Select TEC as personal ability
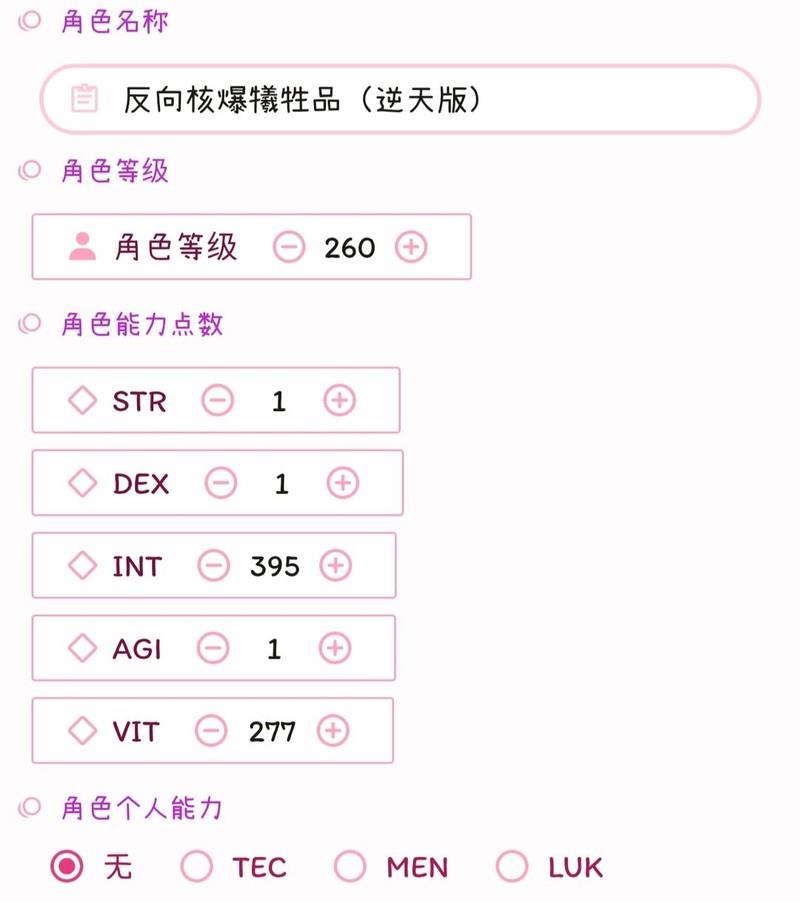This screenshot has height=902, width=800. pos(197,866)
